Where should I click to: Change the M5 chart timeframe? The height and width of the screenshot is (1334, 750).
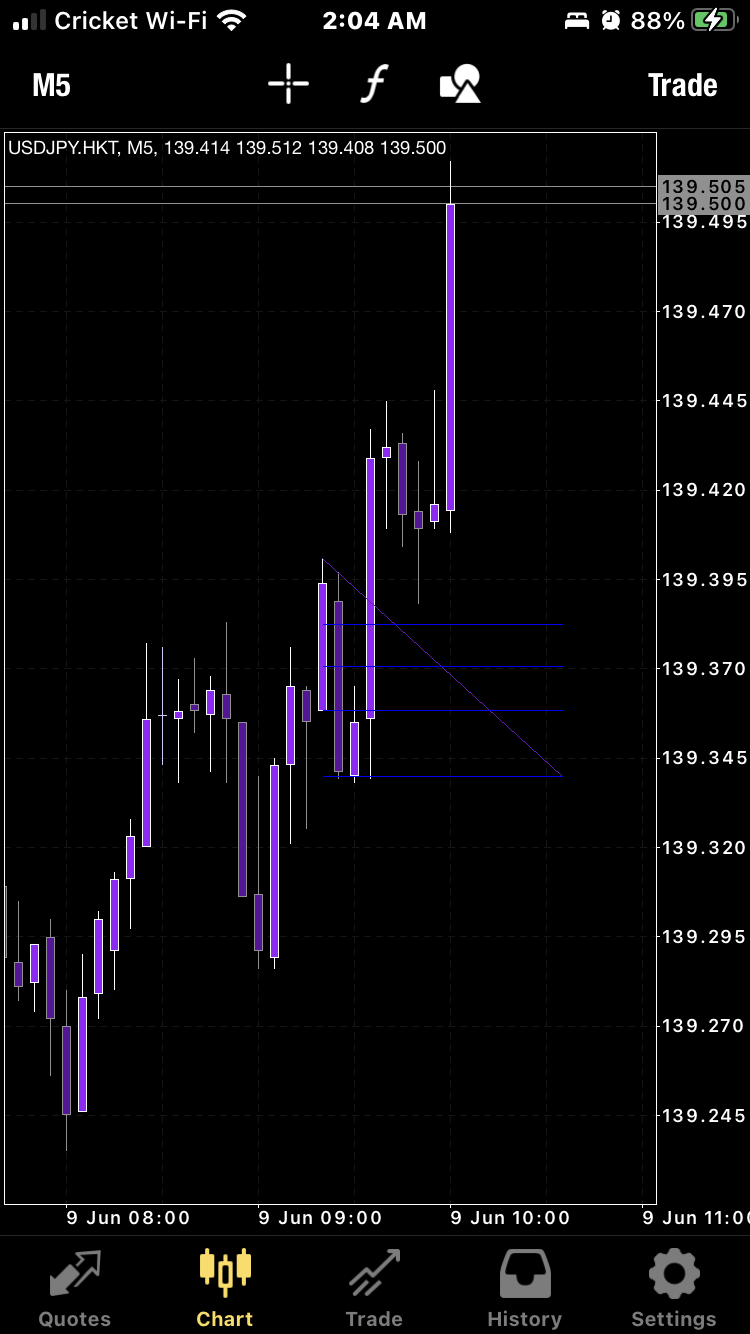[52, 86]
